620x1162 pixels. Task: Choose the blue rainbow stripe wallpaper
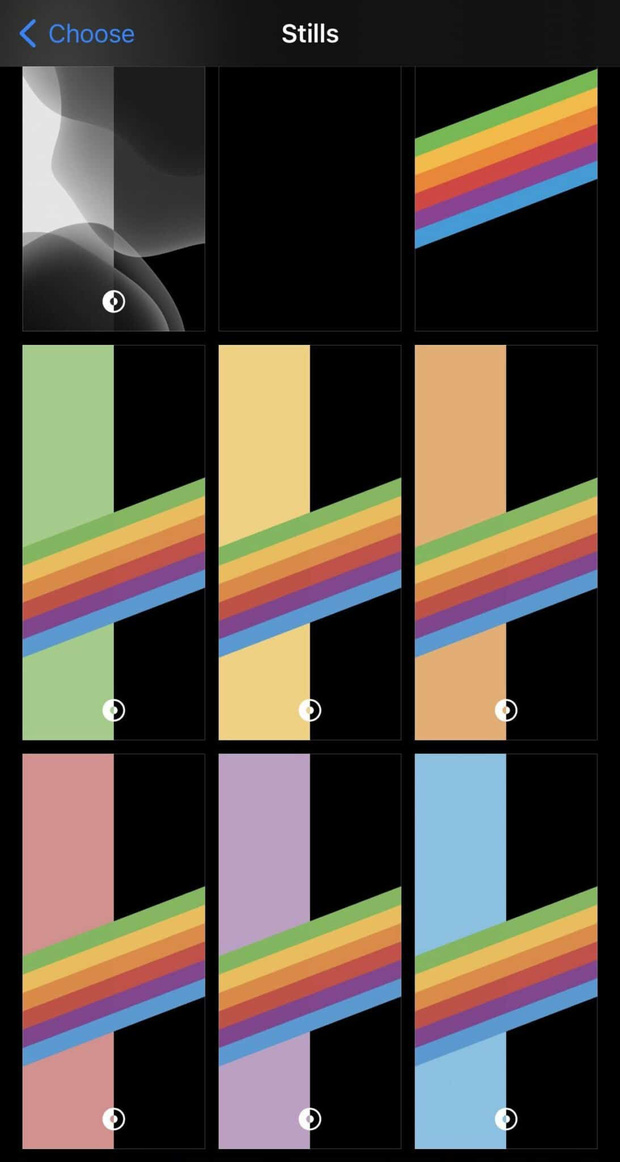pos(506,950)
